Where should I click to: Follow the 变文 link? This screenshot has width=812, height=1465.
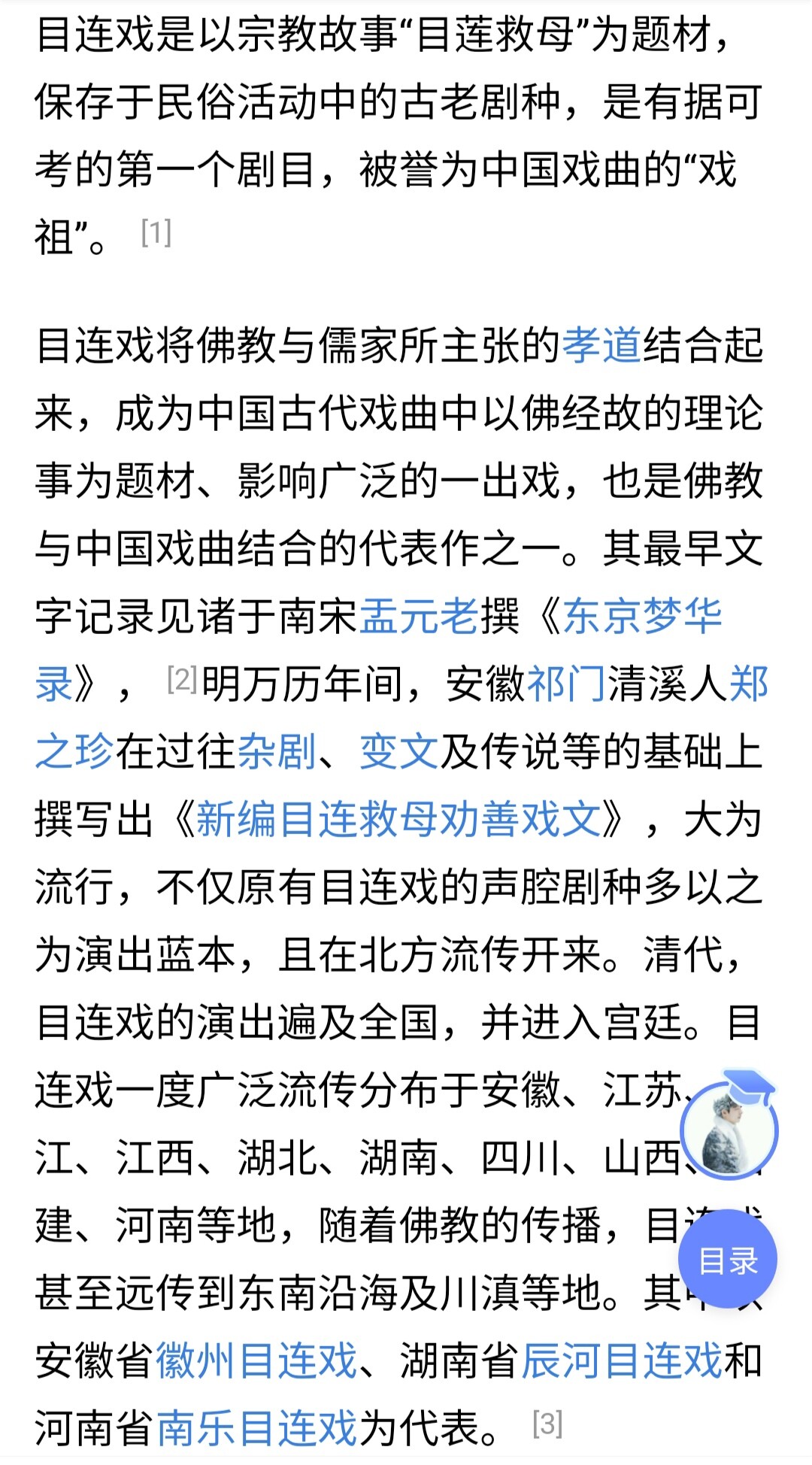(x=398, y=752)
